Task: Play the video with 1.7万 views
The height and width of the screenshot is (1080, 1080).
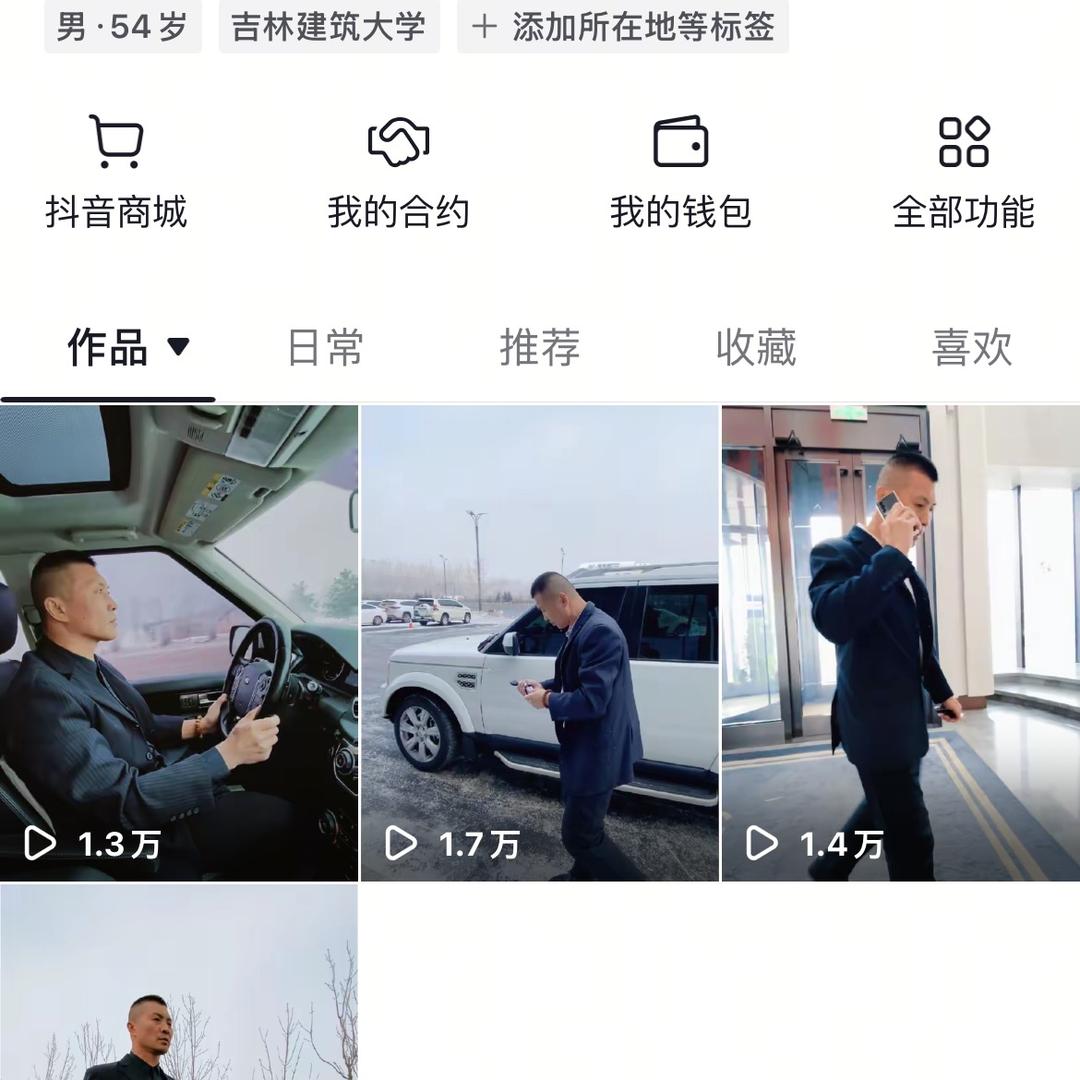Action: pyautogui.click(x=540, y=642)
